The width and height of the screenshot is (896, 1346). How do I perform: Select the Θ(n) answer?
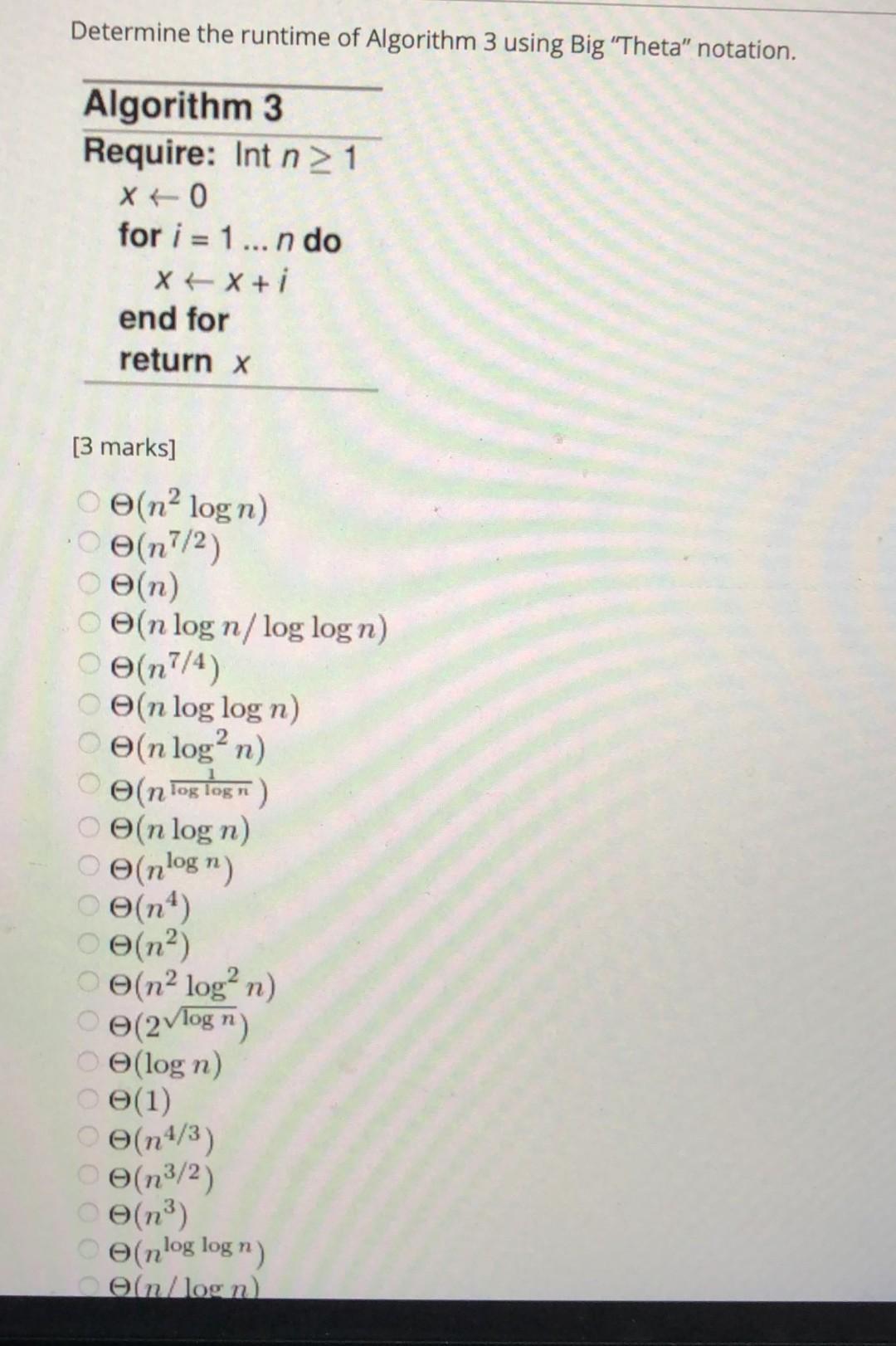click(90, 584)
